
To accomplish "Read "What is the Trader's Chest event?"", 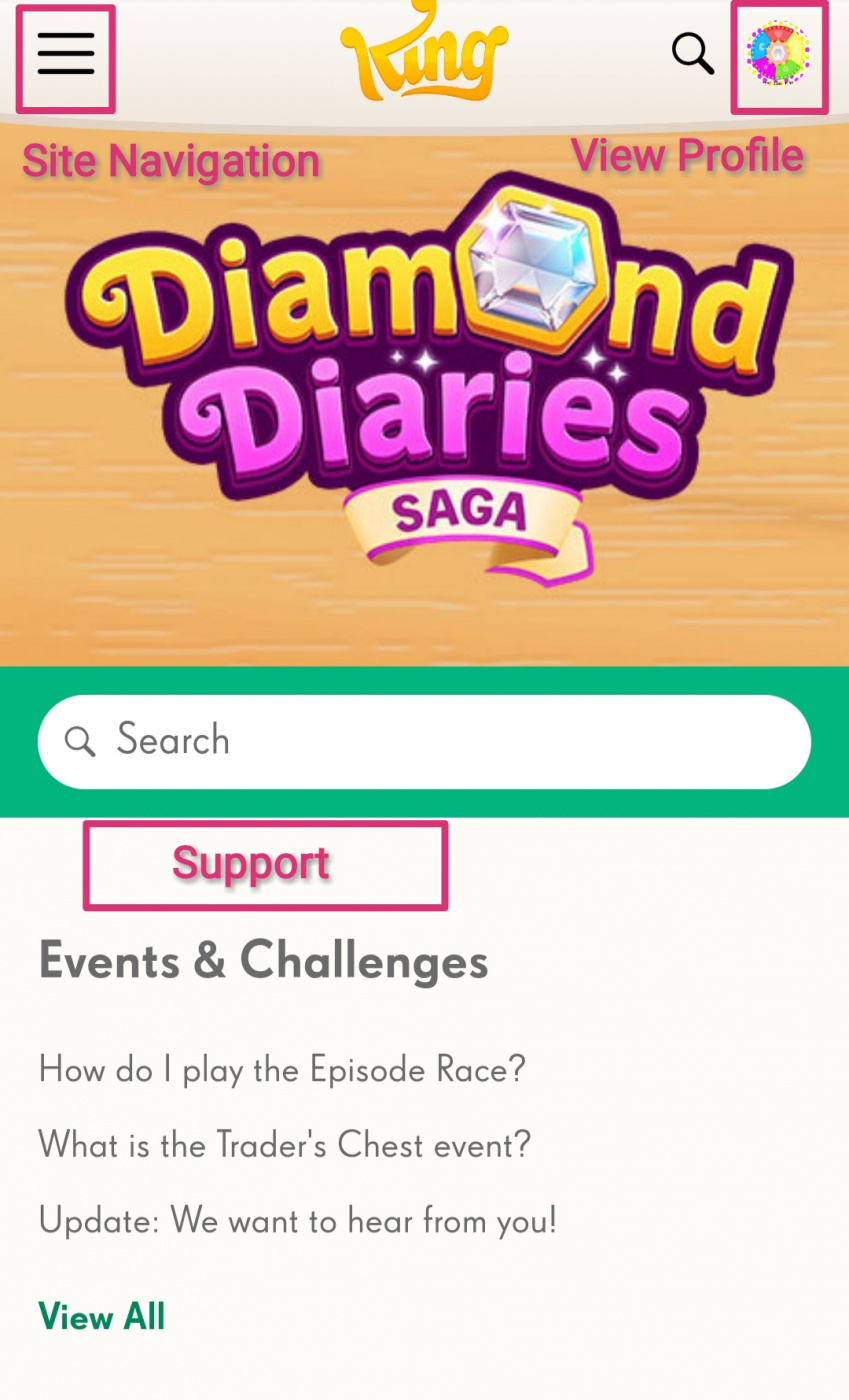I will (x=285, y=1144).
